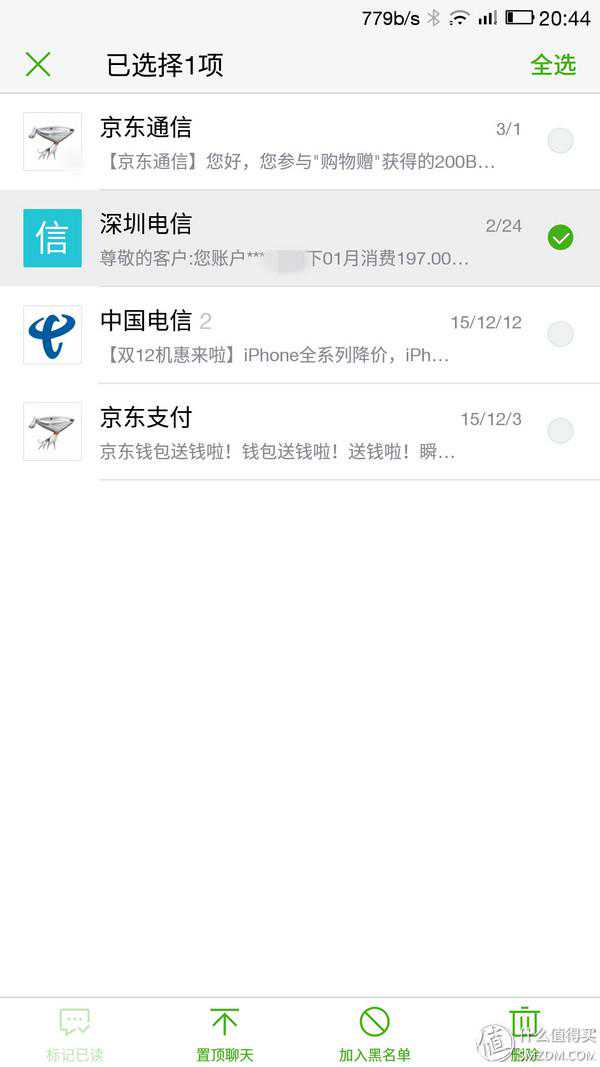Viewport: 600px width, 1067px height.
Task: Tap 标记已读 to mark as read
Action: (x=75, y=1034)
